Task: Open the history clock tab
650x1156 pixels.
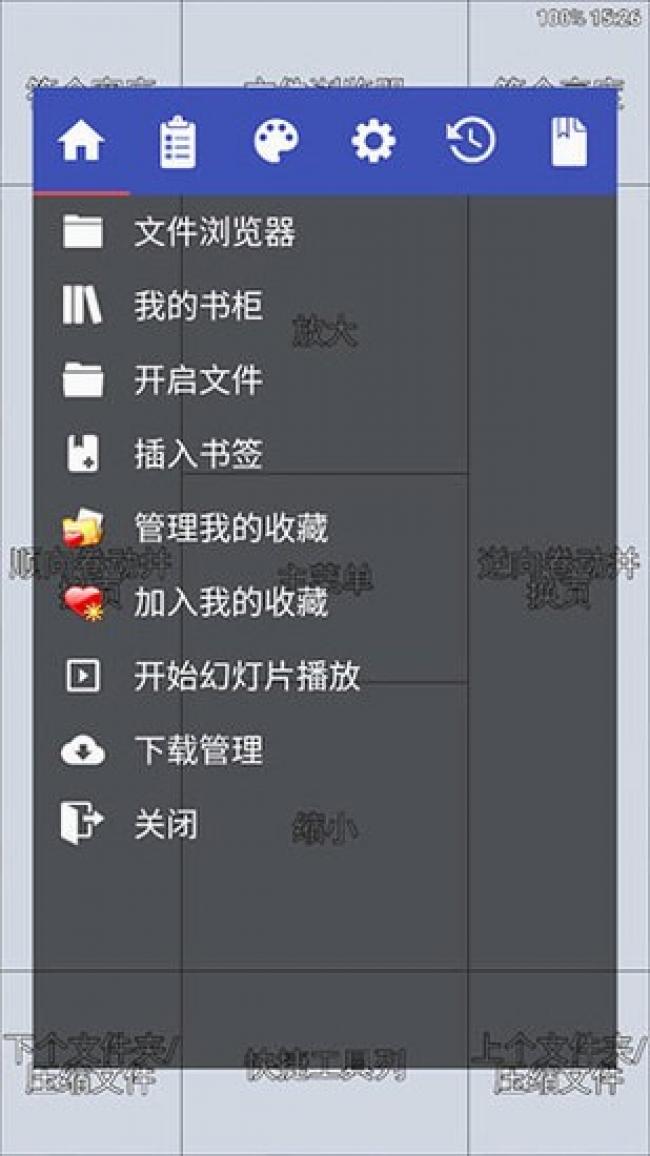Action: [x=472, y=141]
